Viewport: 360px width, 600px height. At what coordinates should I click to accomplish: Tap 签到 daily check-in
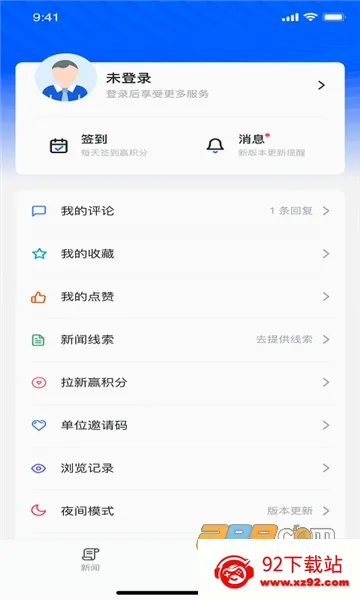point(98,145)
